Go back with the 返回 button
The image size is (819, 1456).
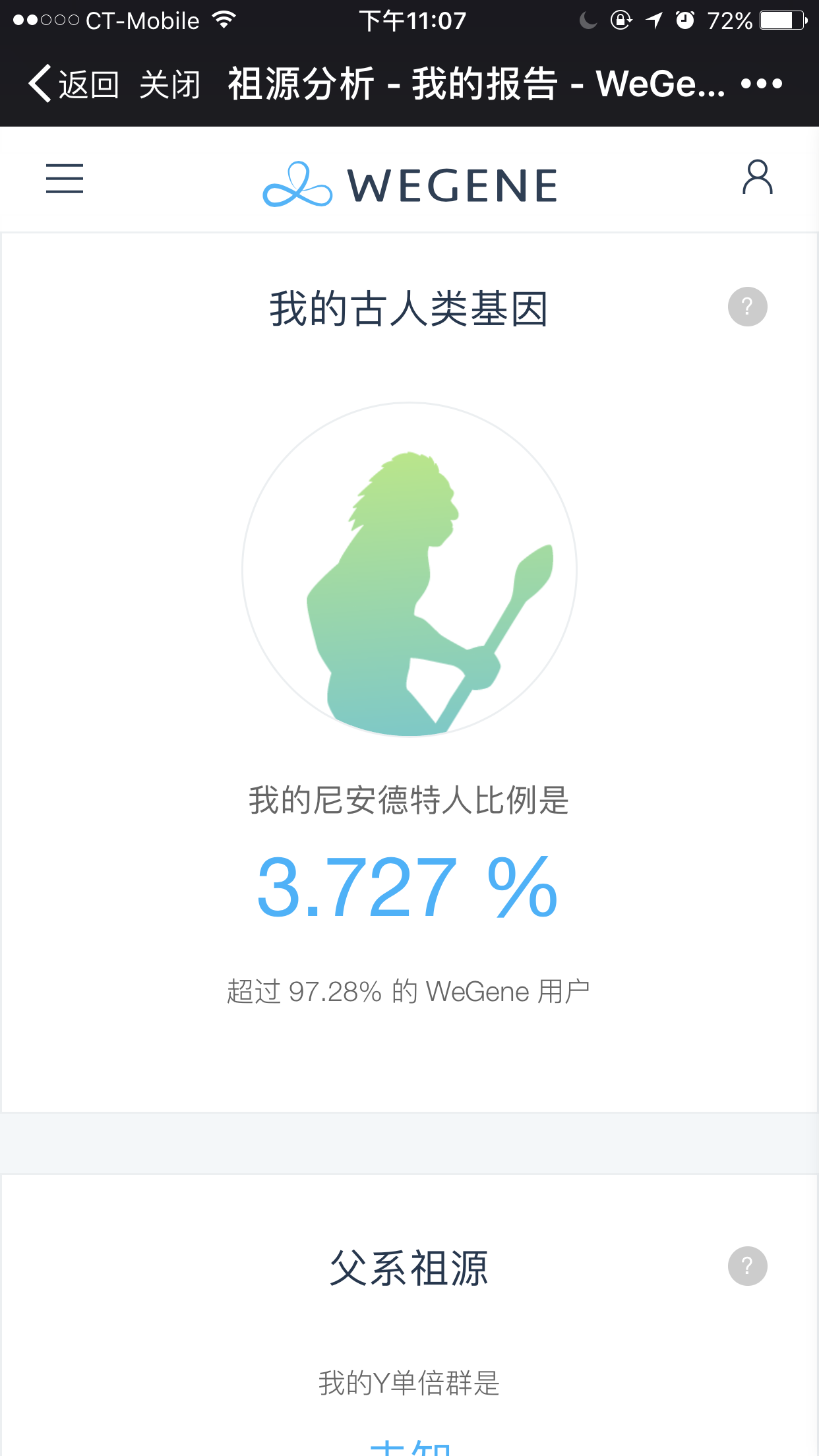click(x=74, y=84)
